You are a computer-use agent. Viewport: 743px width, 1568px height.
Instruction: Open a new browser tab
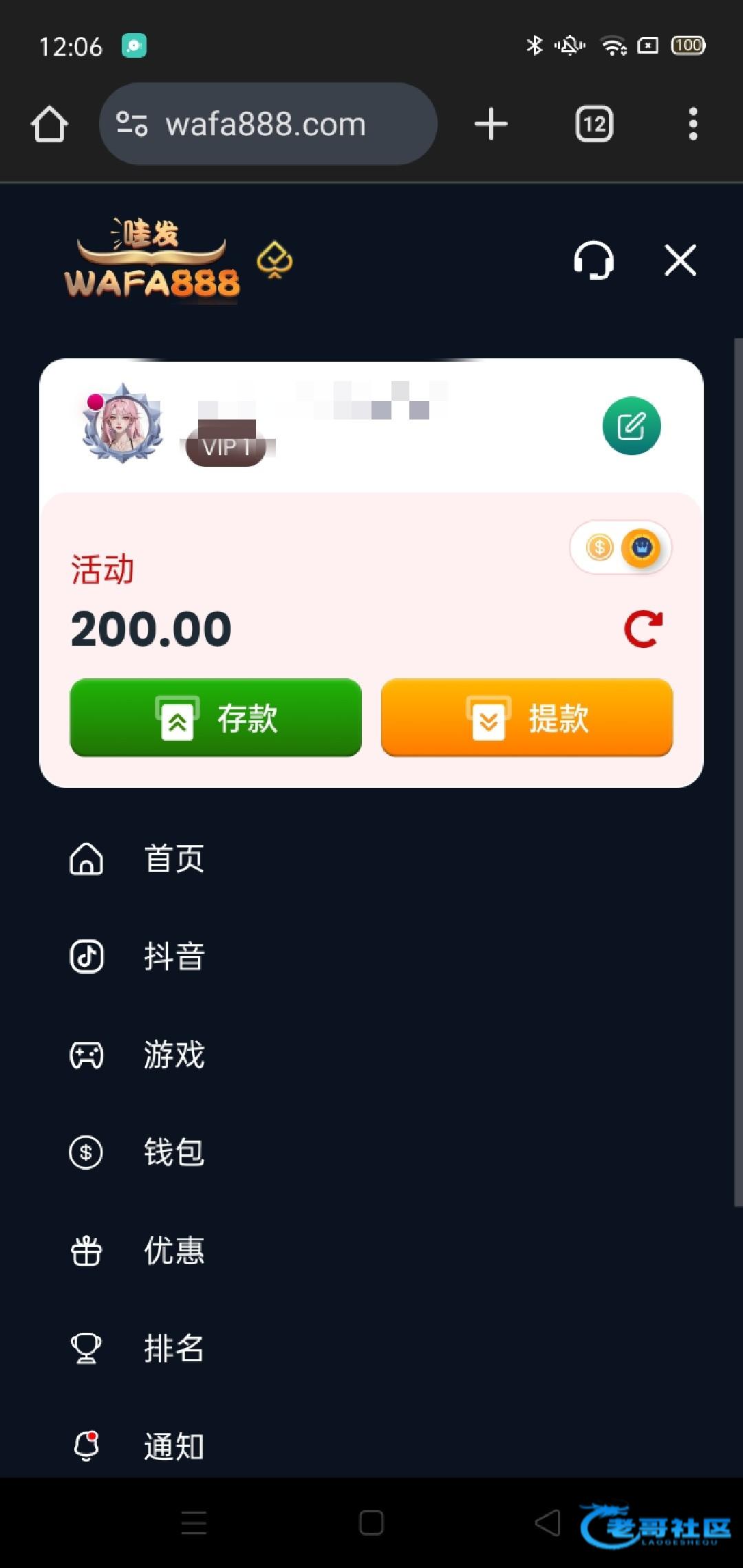[491, 124]
